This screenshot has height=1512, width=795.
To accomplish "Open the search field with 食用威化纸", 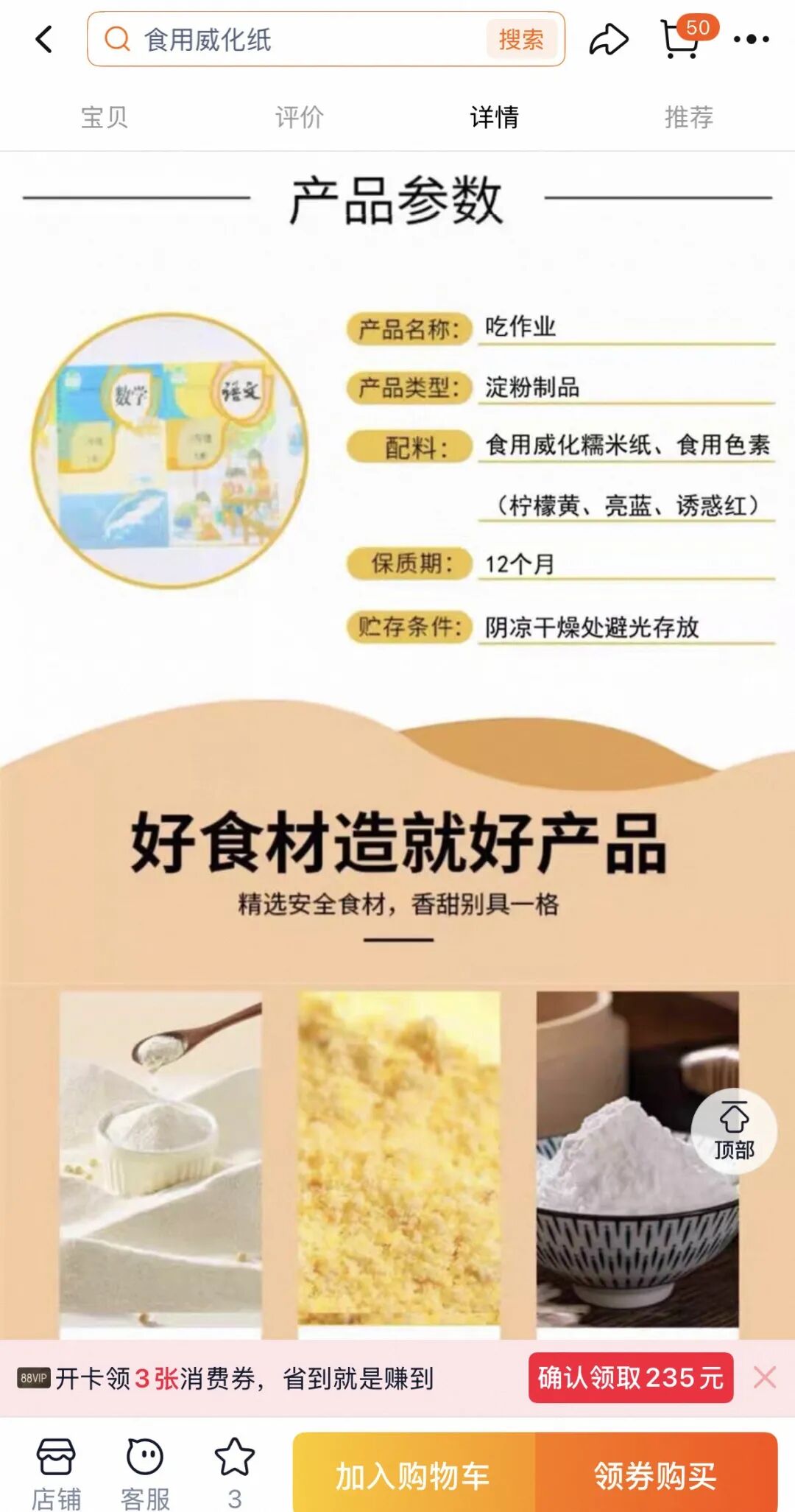I will 294,39.
